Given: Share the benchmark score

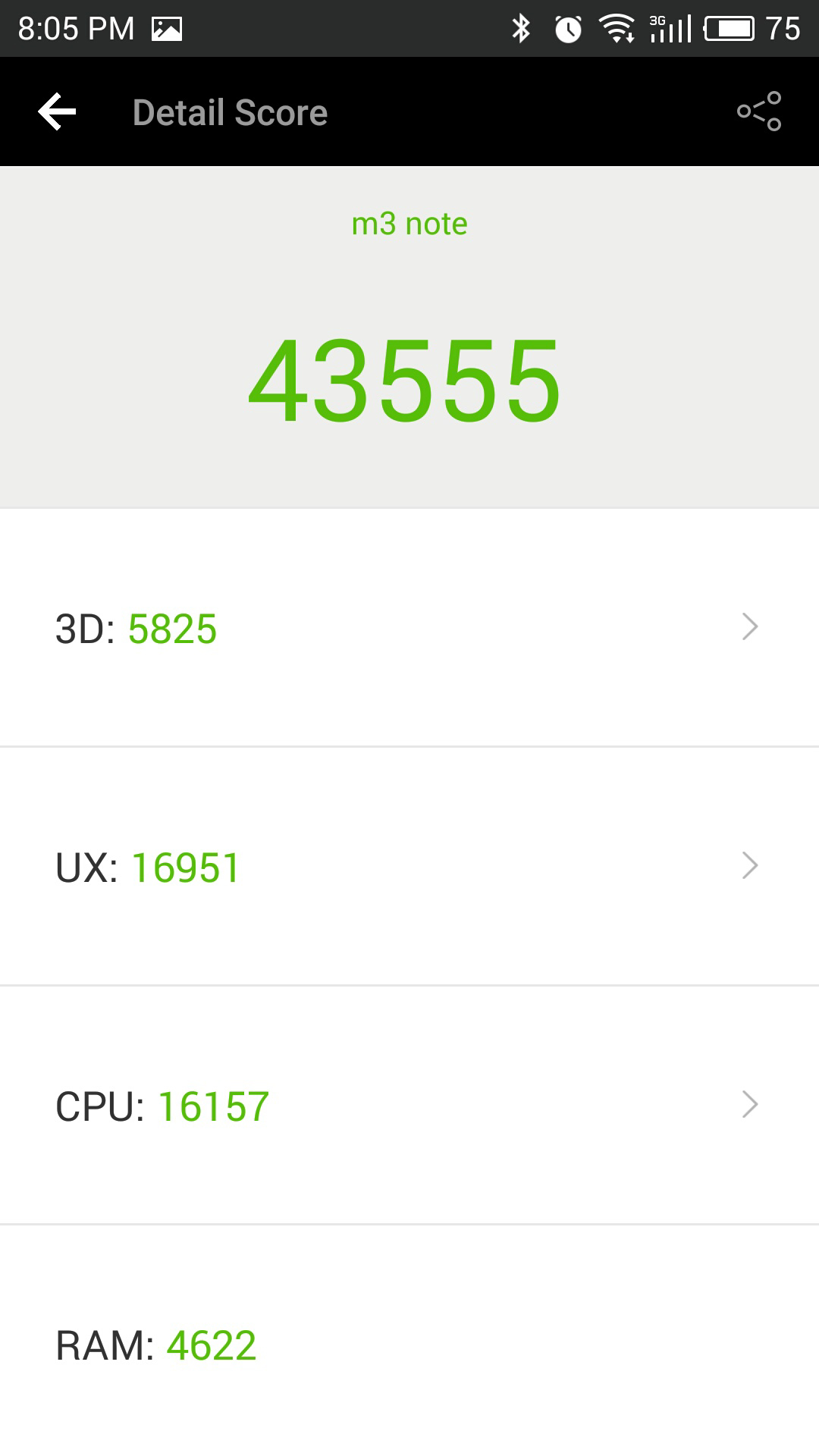Looking at the screenshot, I should [x=759, y=111].
